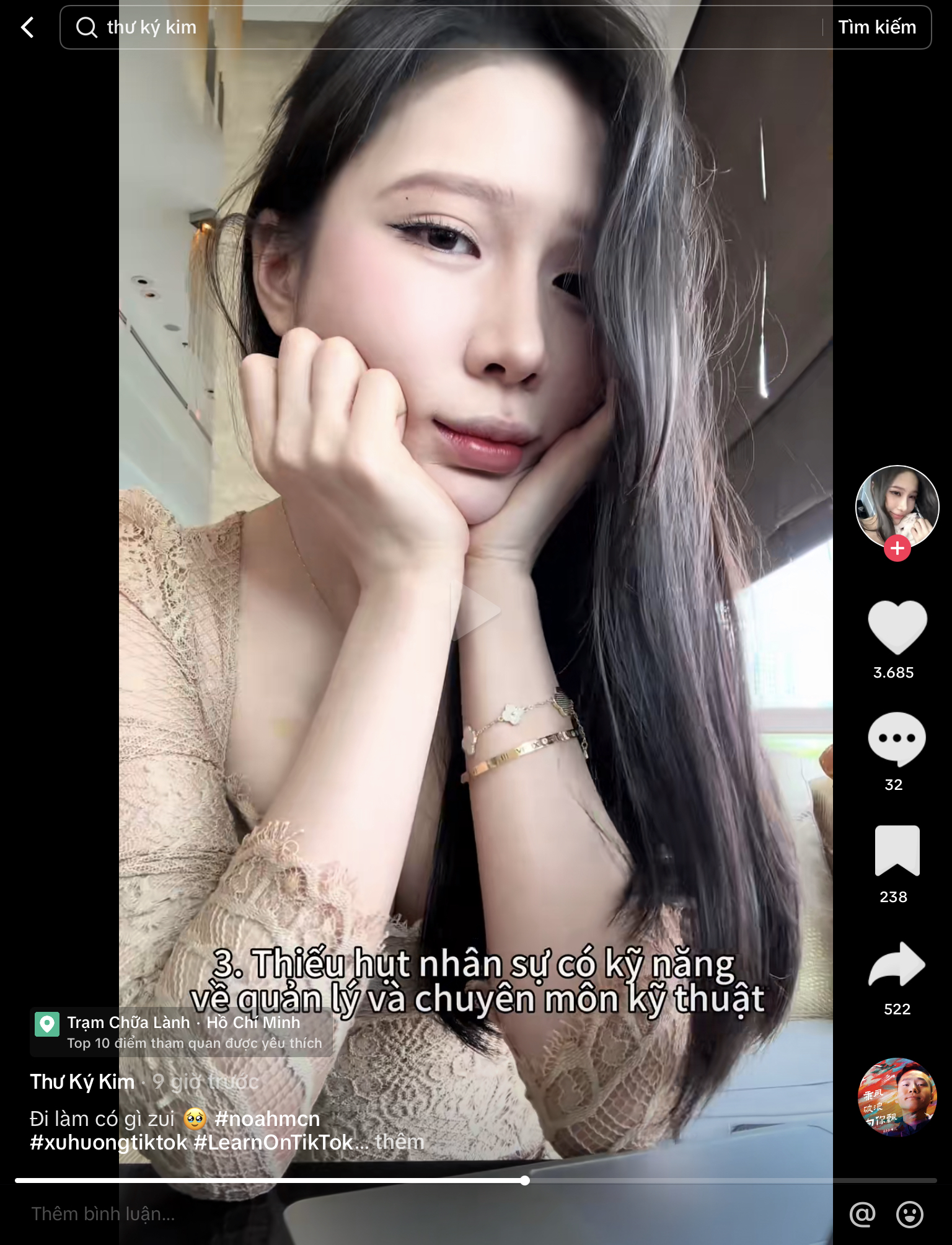Resume the video with the play button
This screenshot has width=952, height=1245.
pos(475,610)
